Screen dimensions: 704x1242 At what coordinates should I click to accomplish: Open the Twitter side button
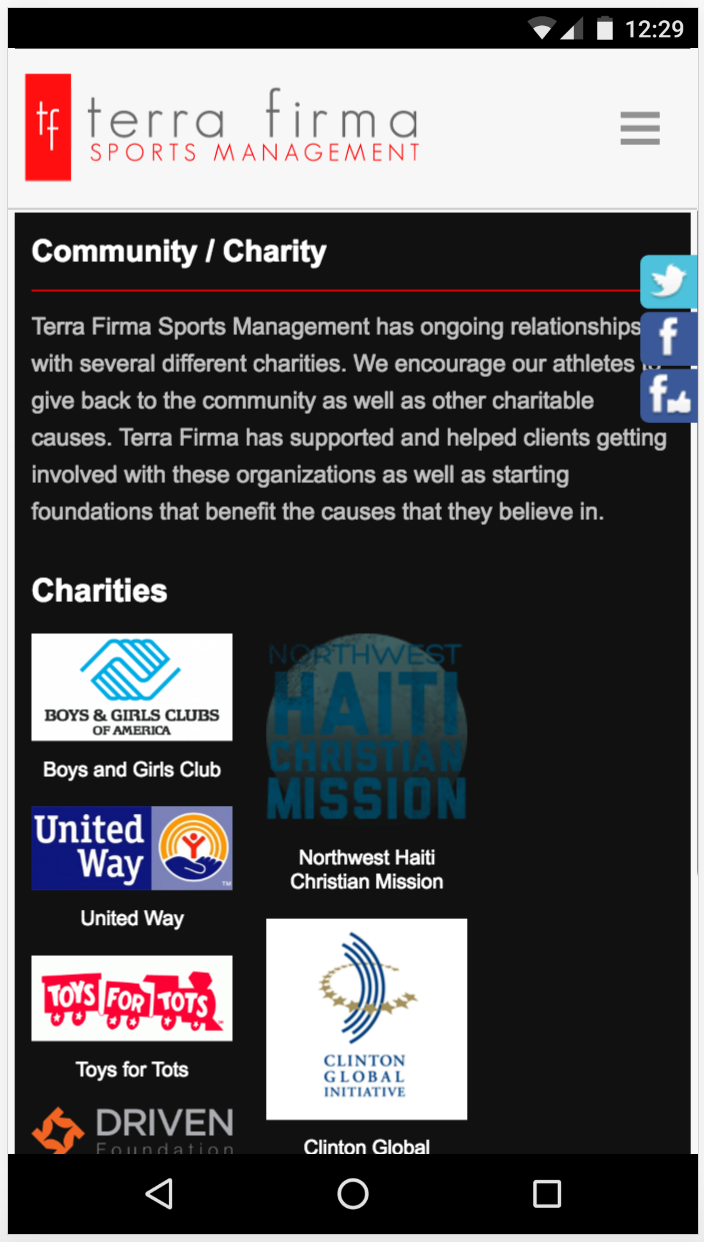(669, 282)
